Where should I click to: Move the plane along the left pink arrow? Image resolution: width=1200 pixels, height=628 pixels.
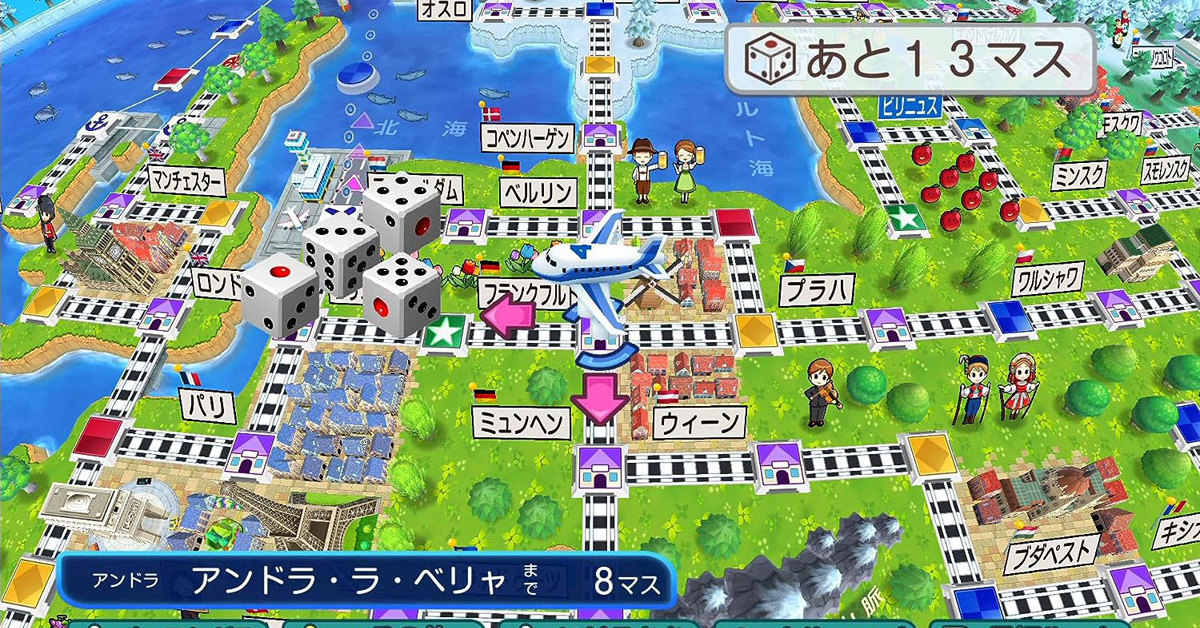[x=507, y=318]
